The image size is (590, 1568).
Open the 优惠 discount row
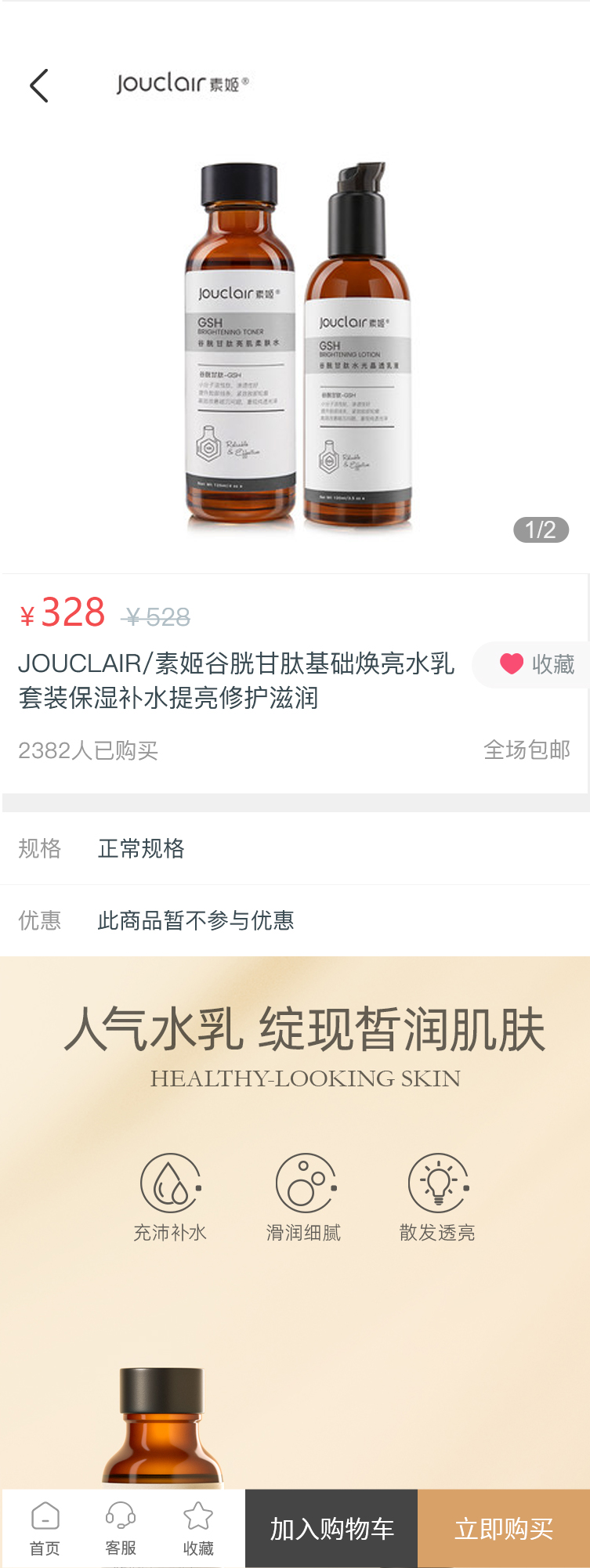pyautogui.click(x=295, y=920)
